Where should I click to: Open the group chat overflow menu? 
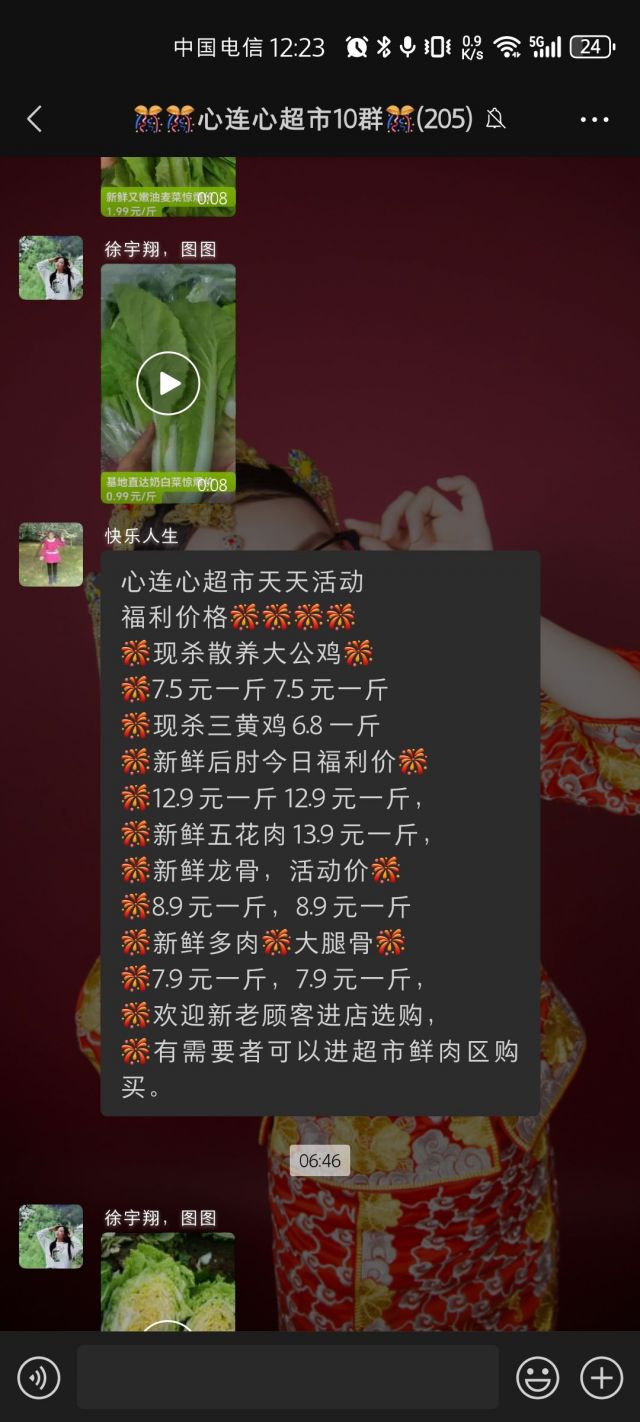[x=594, y=120]
